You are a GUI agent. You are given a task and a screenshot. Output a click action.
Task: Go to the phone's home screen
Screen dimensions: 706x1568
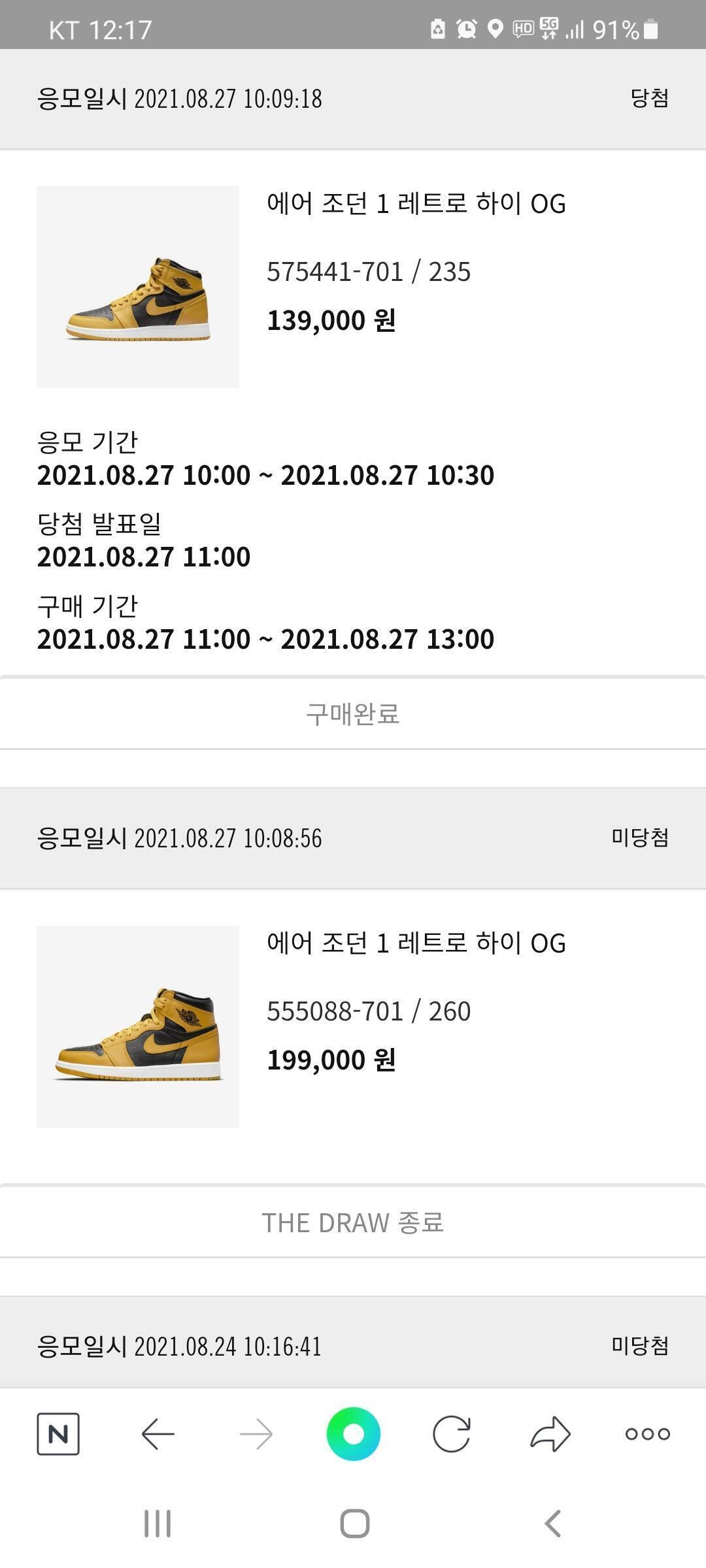354,1524
